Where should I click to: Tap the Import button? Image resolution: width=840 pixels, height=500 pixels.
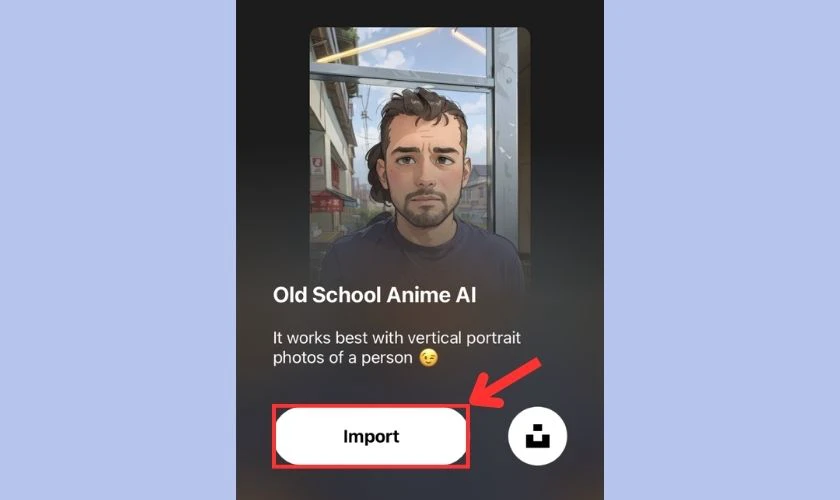[371, 437]
